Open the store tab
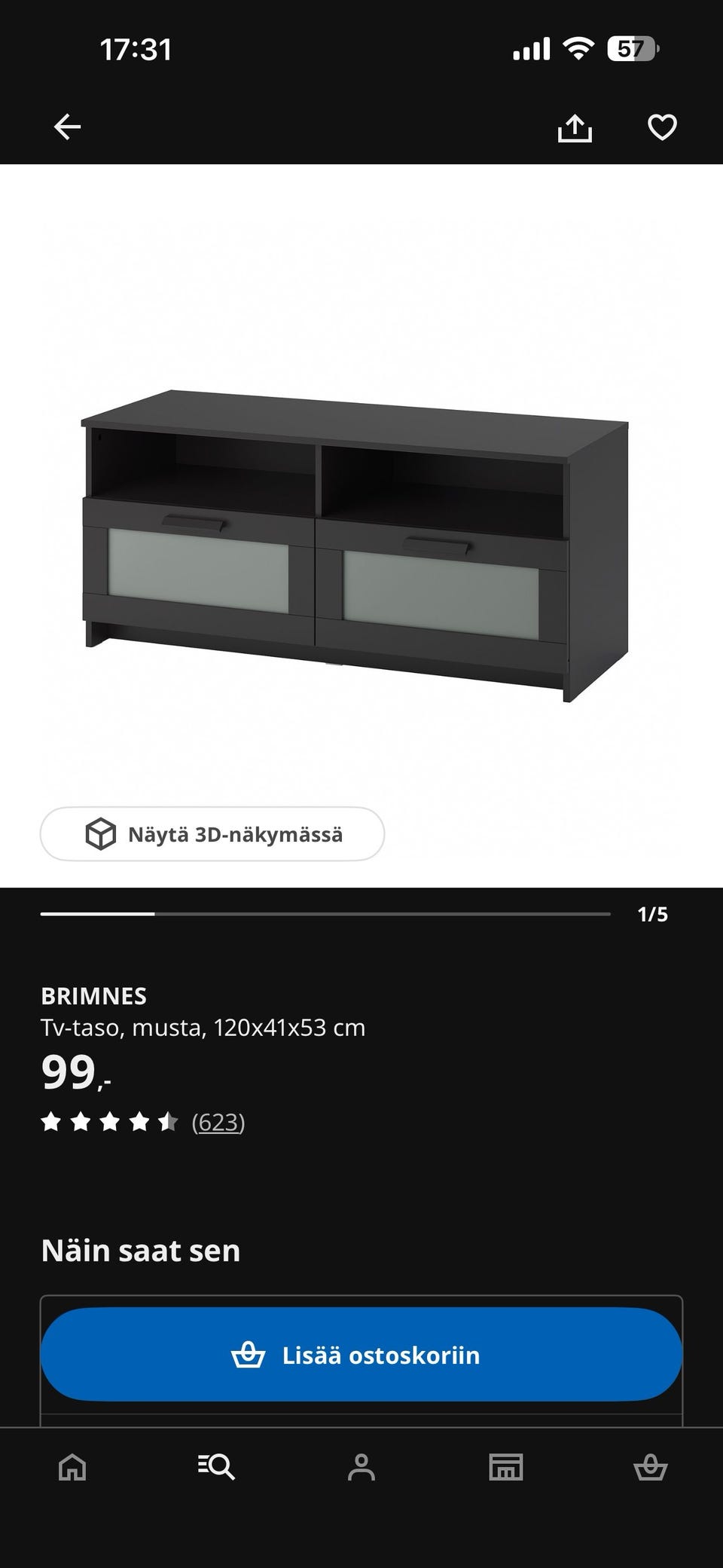Viewport: 723px width, 1568px height. (506, 1467)
